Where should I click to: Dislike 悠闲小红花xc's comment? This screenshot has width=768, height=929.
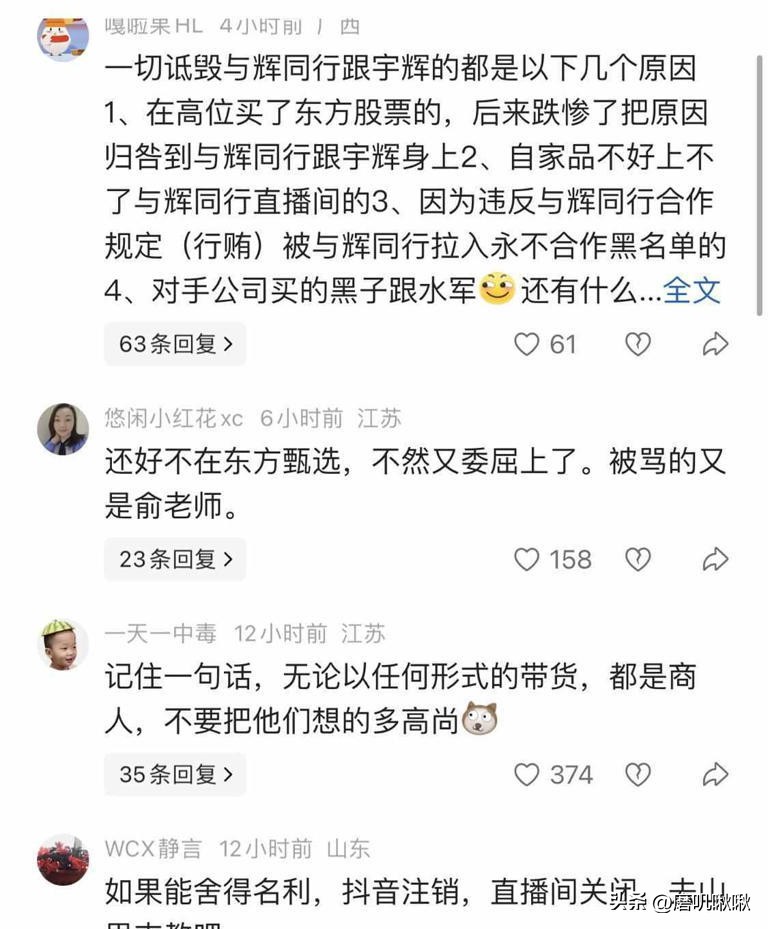click(x=638, y=559)
